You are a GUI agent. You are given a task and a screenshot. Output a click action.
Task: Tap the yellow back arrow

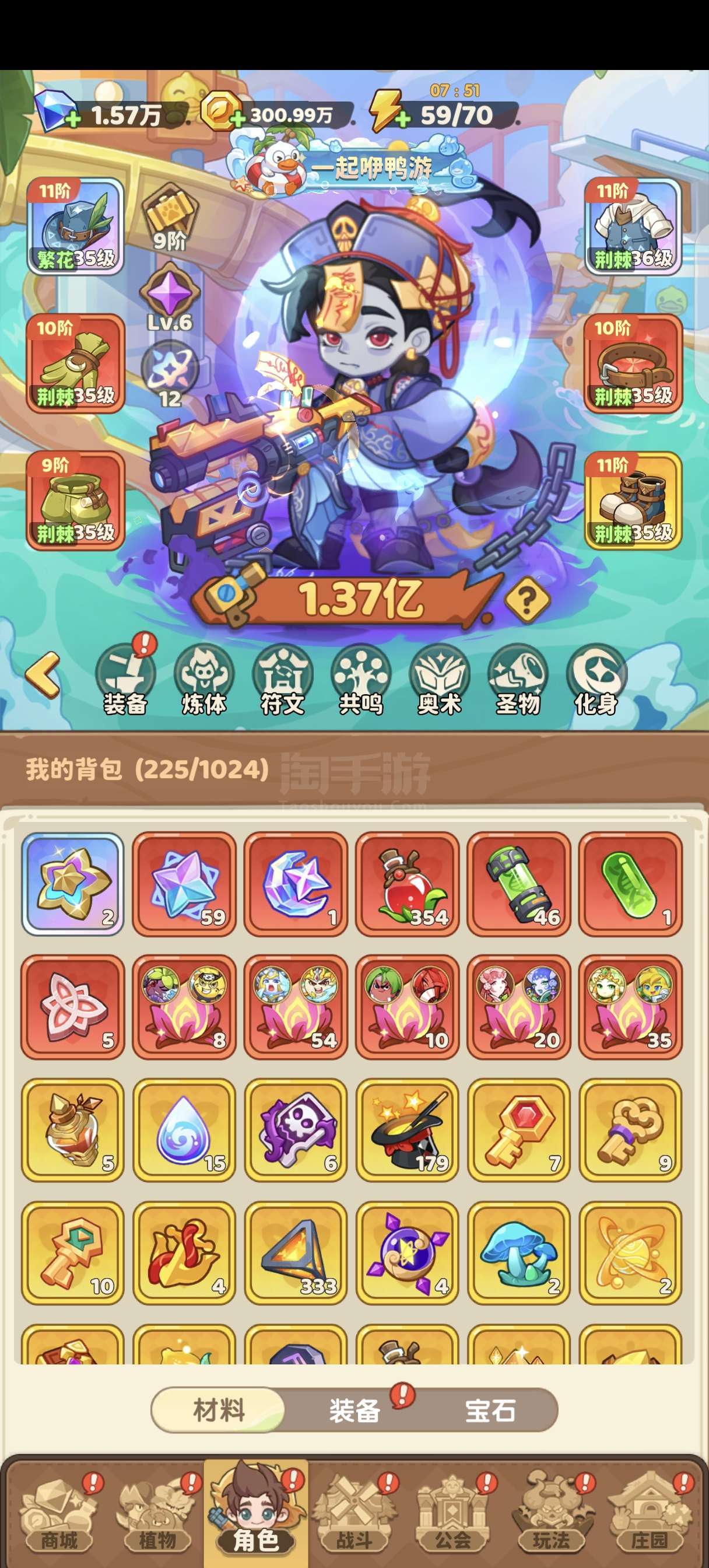point(43,674)
